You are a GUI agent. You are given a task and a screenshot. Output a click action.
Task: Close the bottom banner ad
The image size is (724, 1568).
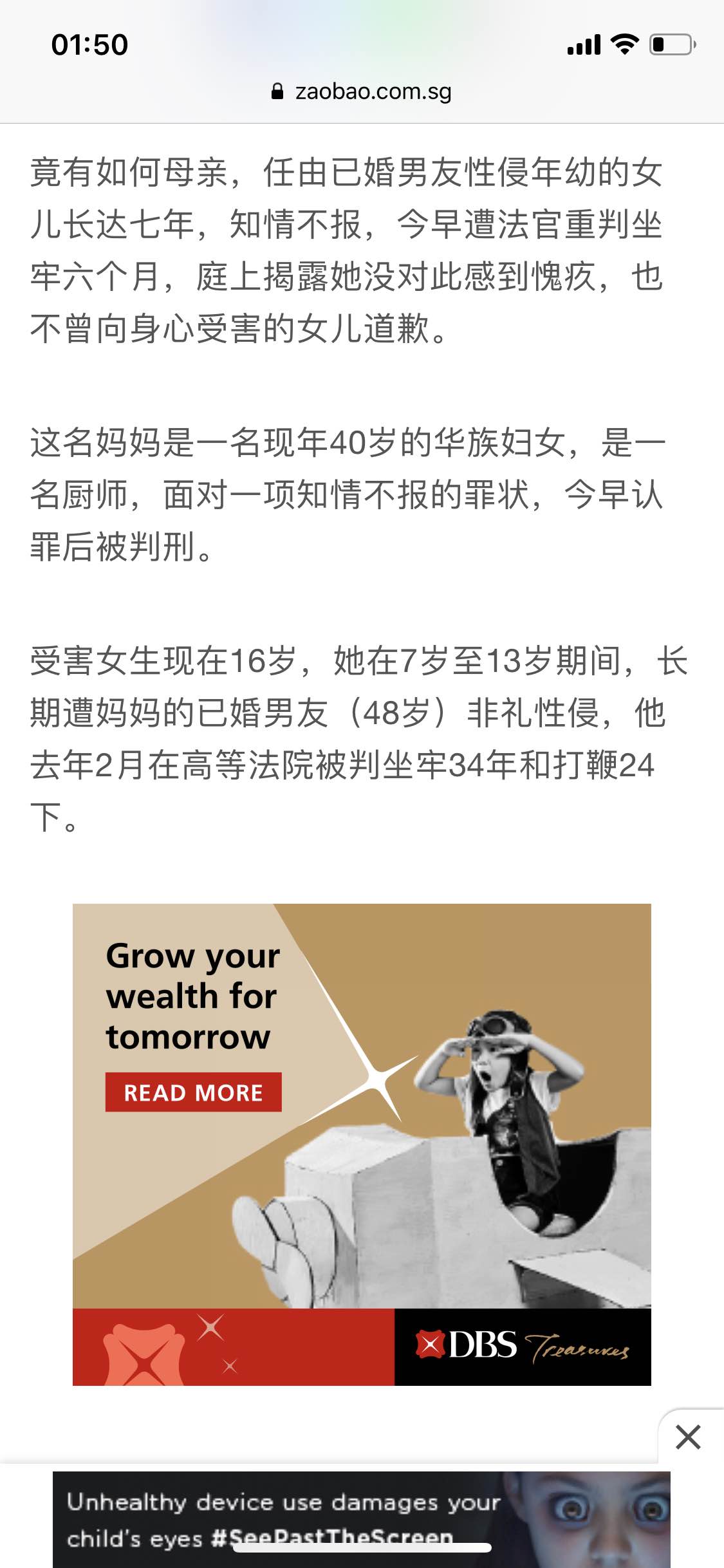click(x=687, y=1437)
